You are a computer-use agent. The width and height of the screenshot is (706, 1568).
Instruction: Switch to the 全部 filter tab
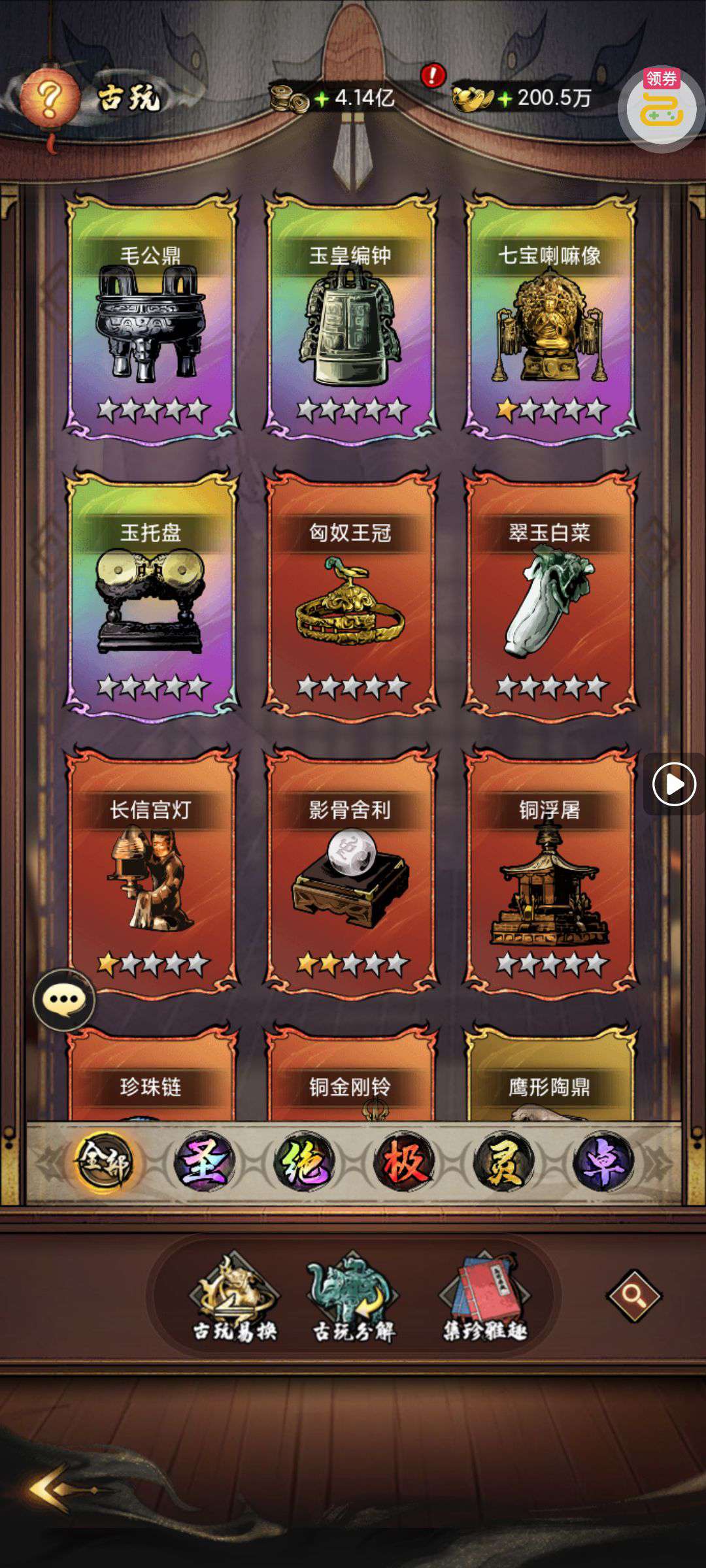point(103,1162)
